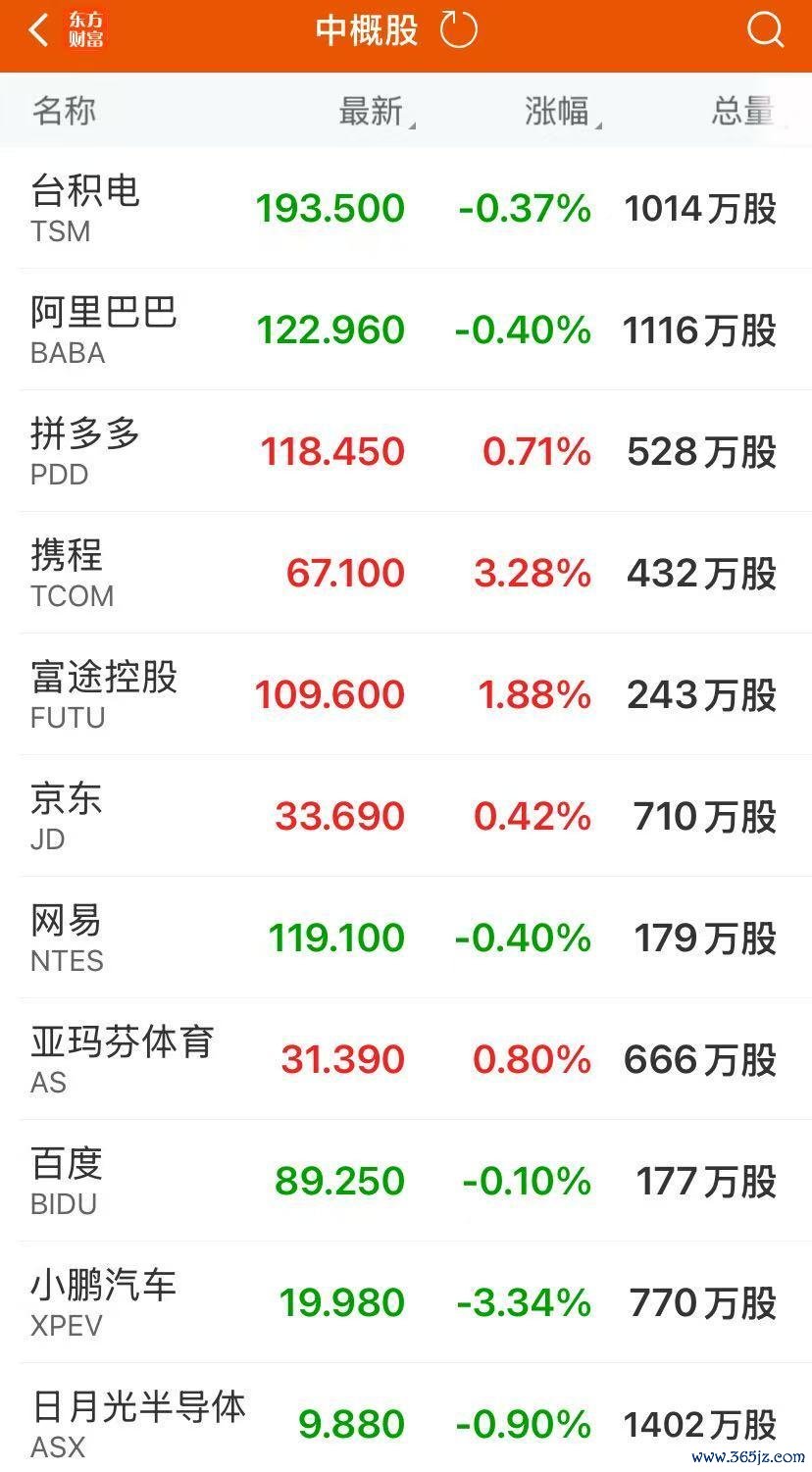Sort by 涨幅 column
Screen dimensions: 812x1472
coord(562,112)
